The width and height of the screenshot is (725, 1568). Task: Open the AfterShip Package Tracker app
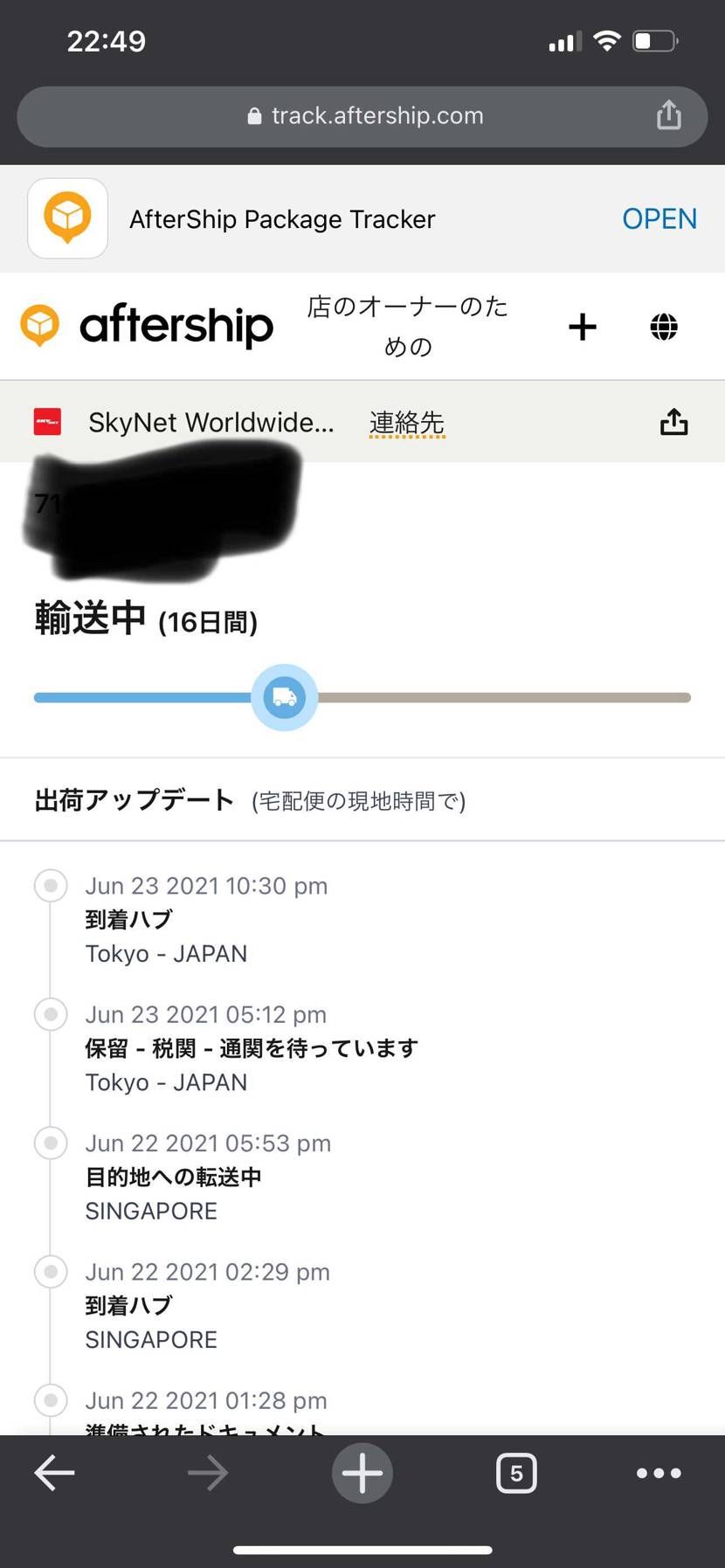point(659,218)
